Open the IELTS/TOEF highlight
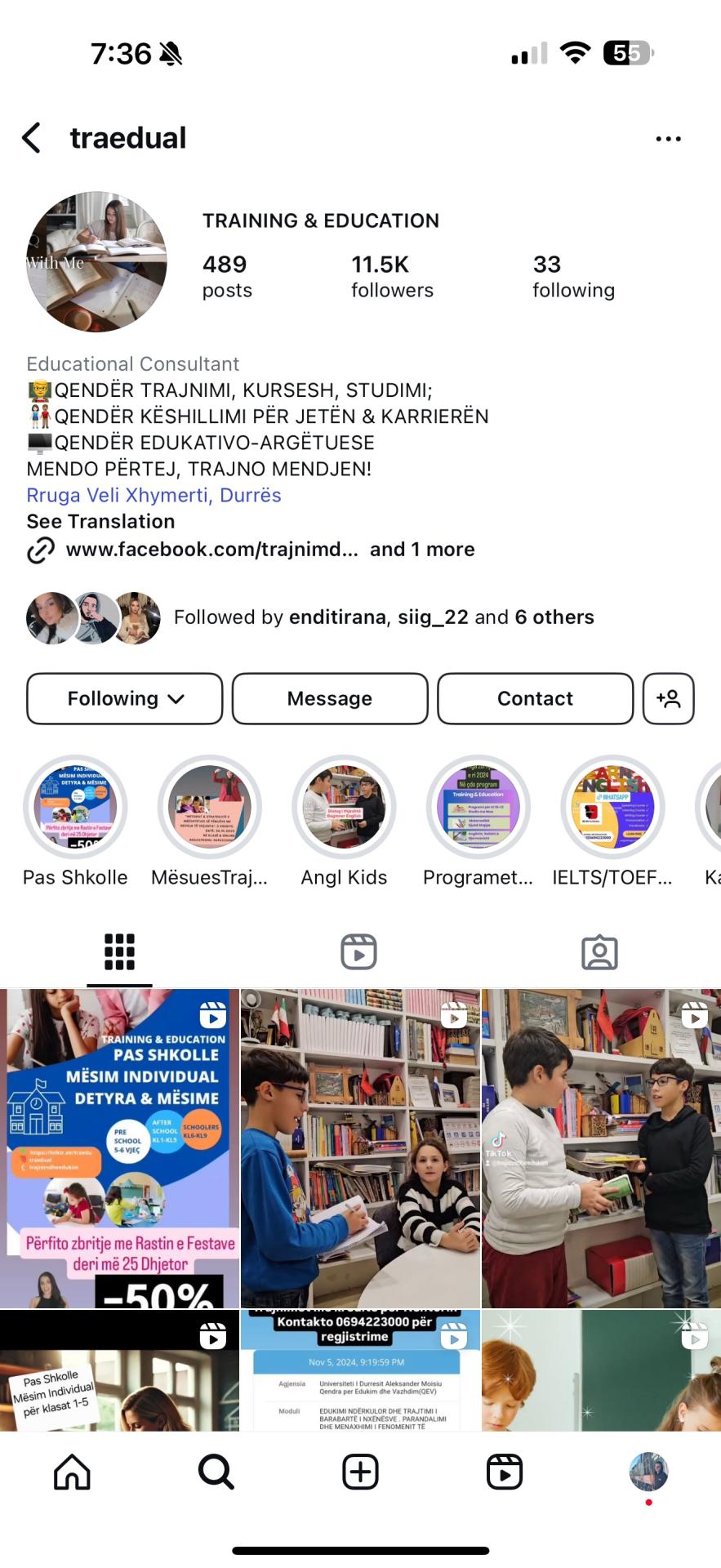Screen dimensions: 721x1568 tap(612, 807)
